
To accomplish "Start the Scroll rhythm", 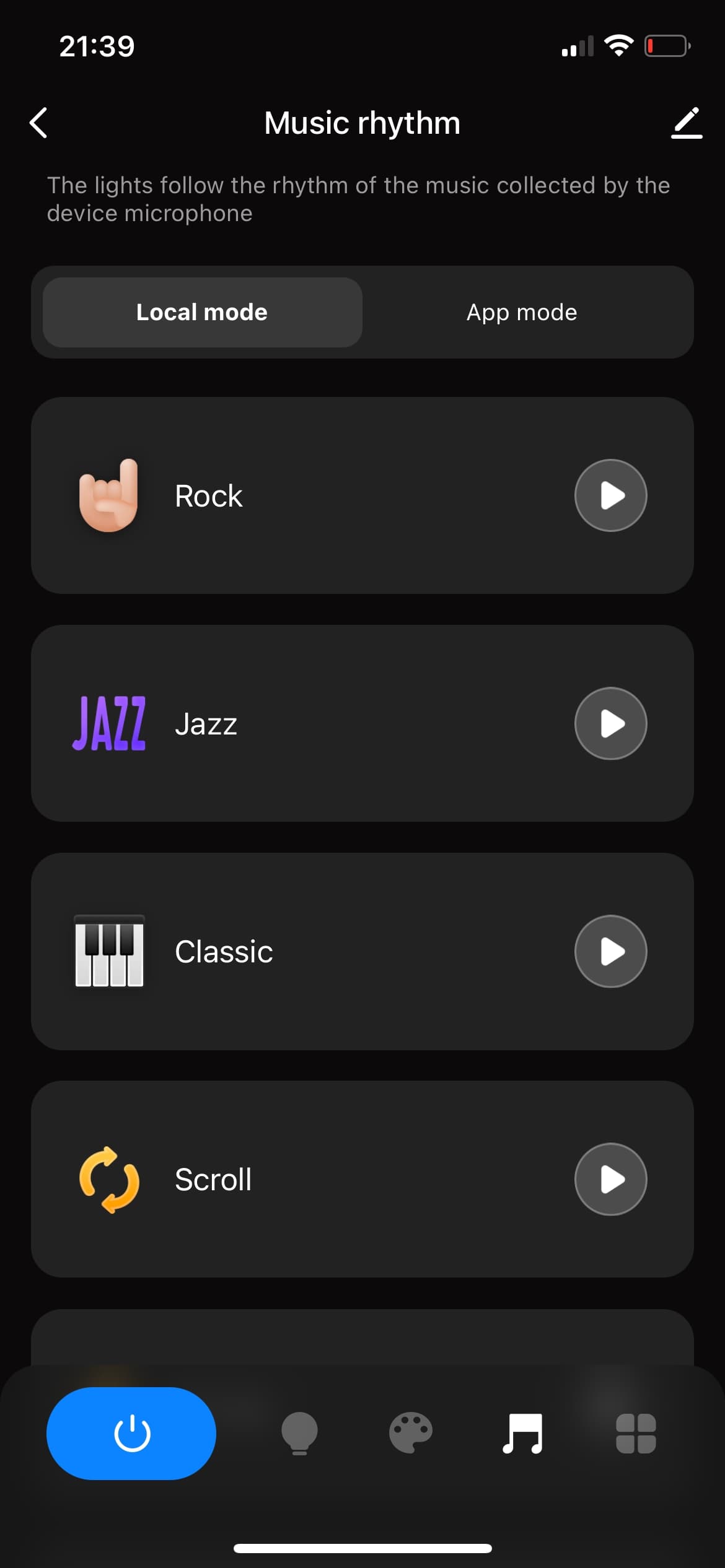I will pos(610,1179).
